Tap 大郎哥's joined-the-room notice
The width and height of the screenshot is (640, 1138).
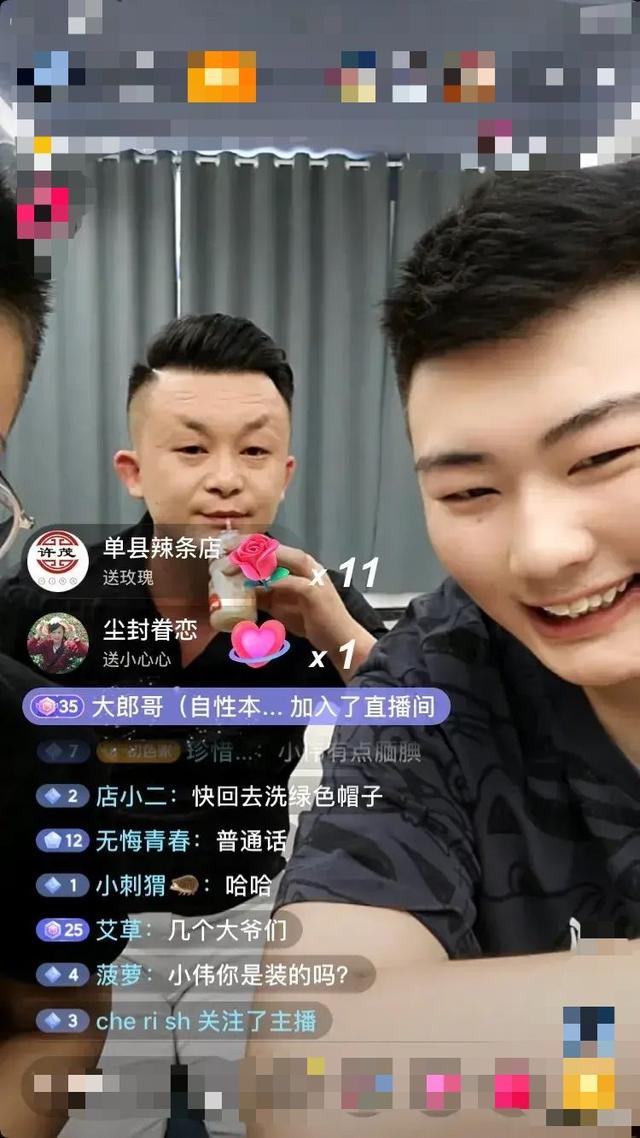pyautogui.click(x=238, y=707)
